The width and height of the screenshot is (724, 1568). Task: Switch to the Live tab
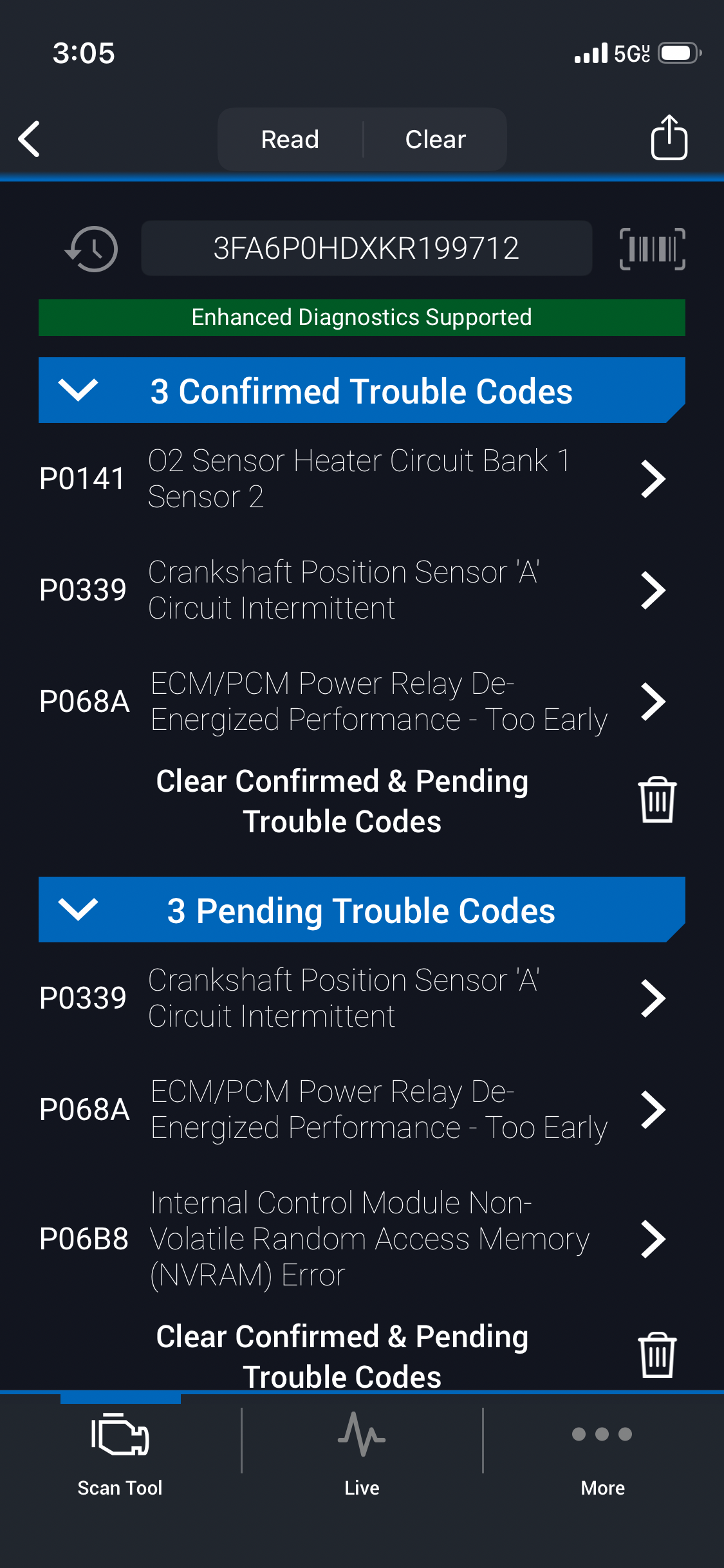pos(362,1452)
